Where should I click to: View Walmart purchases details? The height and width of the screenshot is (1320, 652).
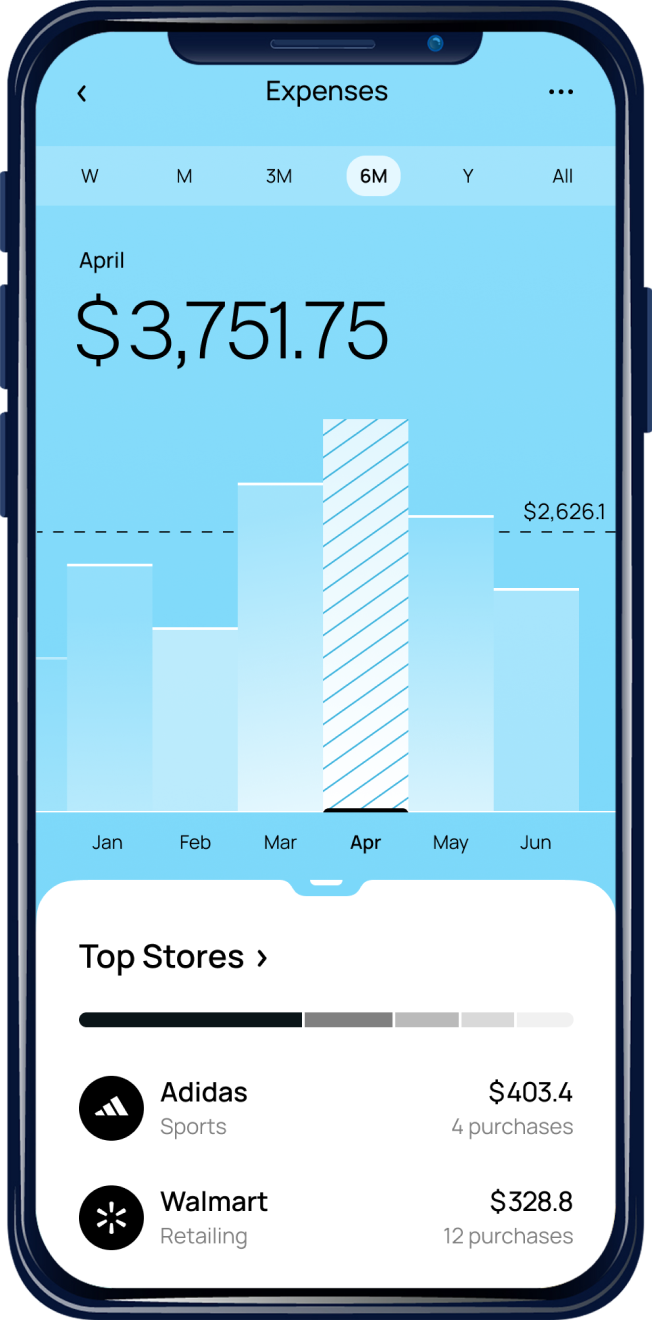pos(326,1218)
